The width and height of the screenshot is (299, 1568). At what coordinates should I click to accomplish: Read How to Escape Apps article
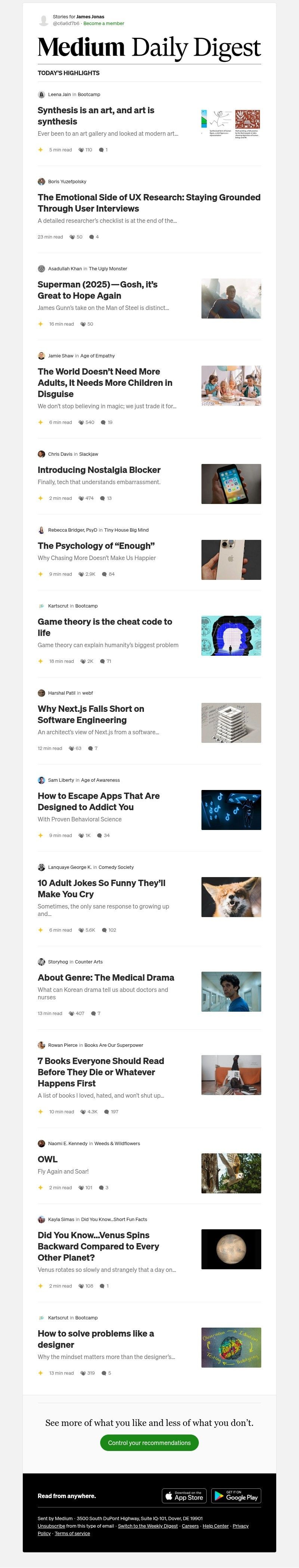(x=99, y=801)
